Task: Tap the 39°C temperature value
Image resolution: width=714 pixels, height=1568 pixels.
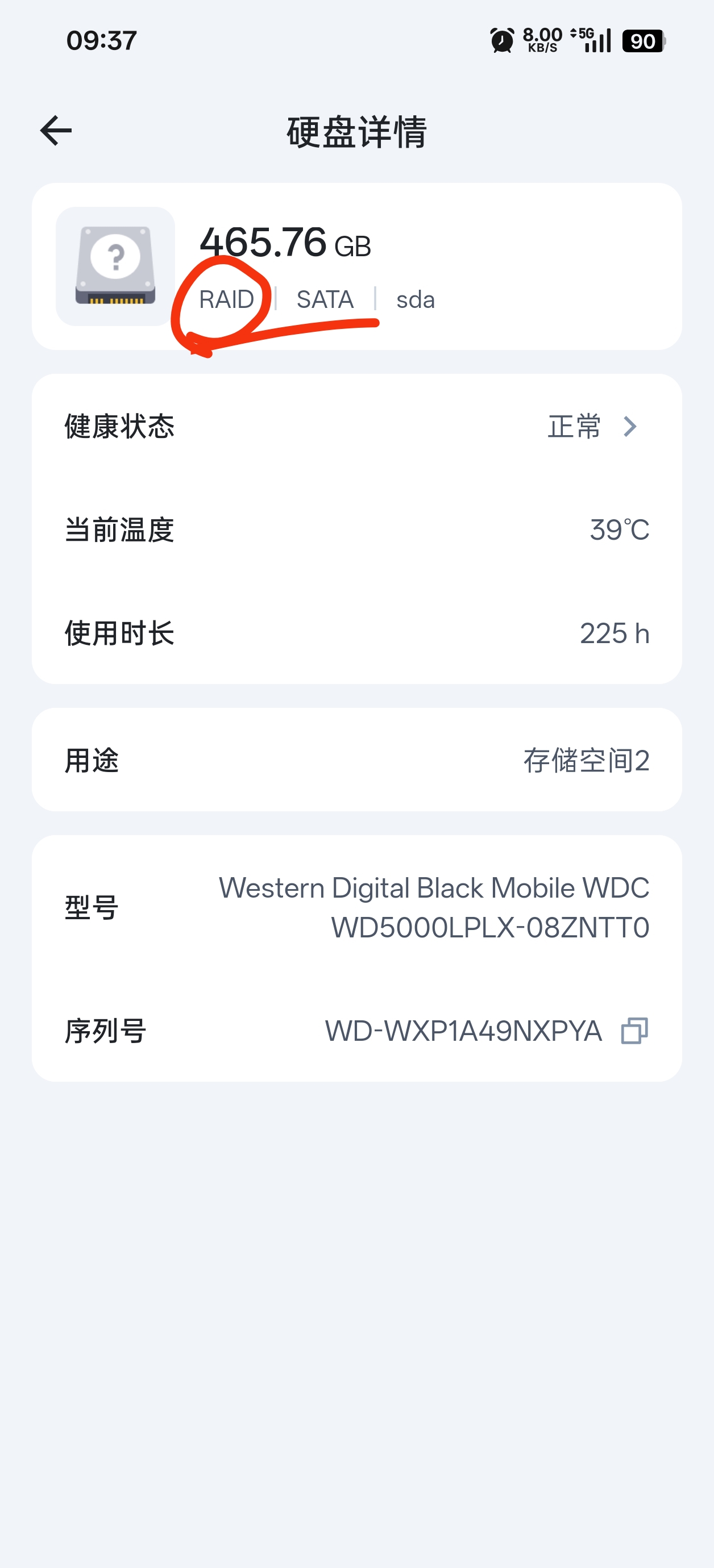Action: [620, 529]
